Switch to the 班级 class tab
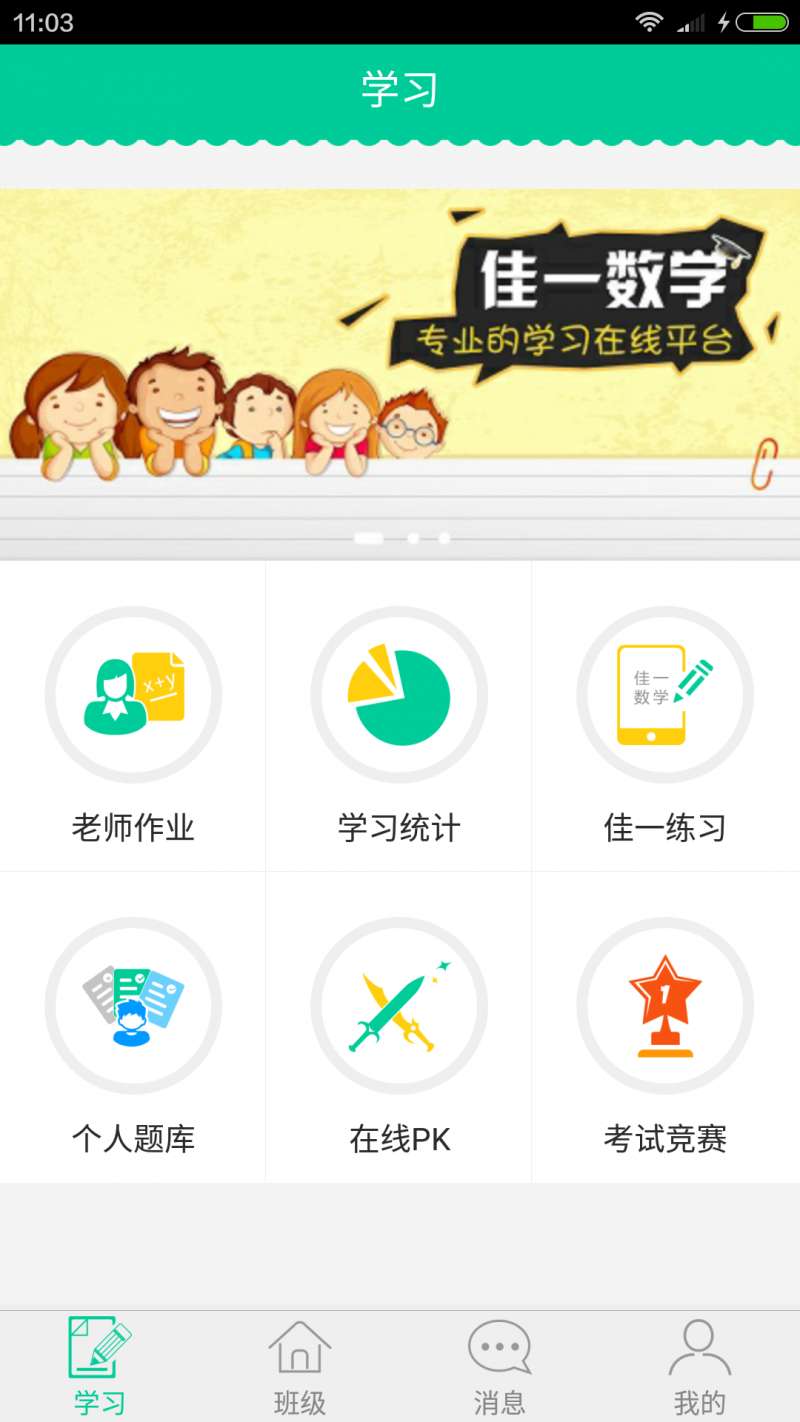 [300, 1366]
